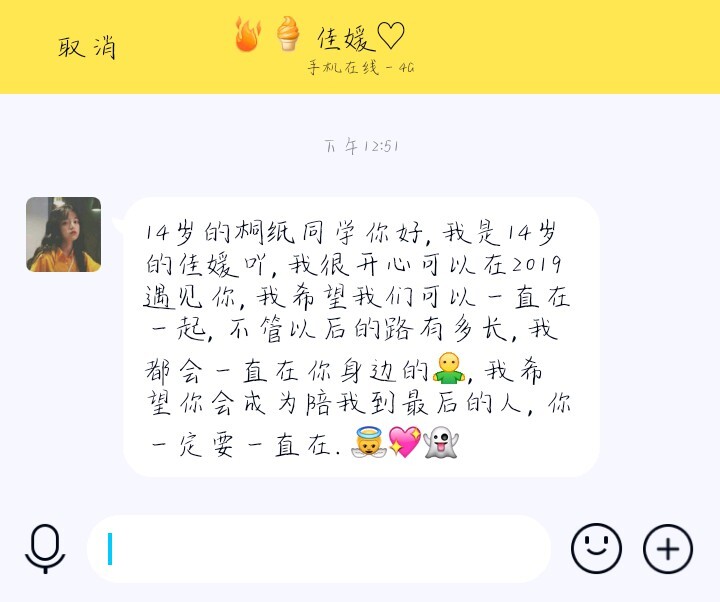Open the plus attachments menu

[667, 548]
